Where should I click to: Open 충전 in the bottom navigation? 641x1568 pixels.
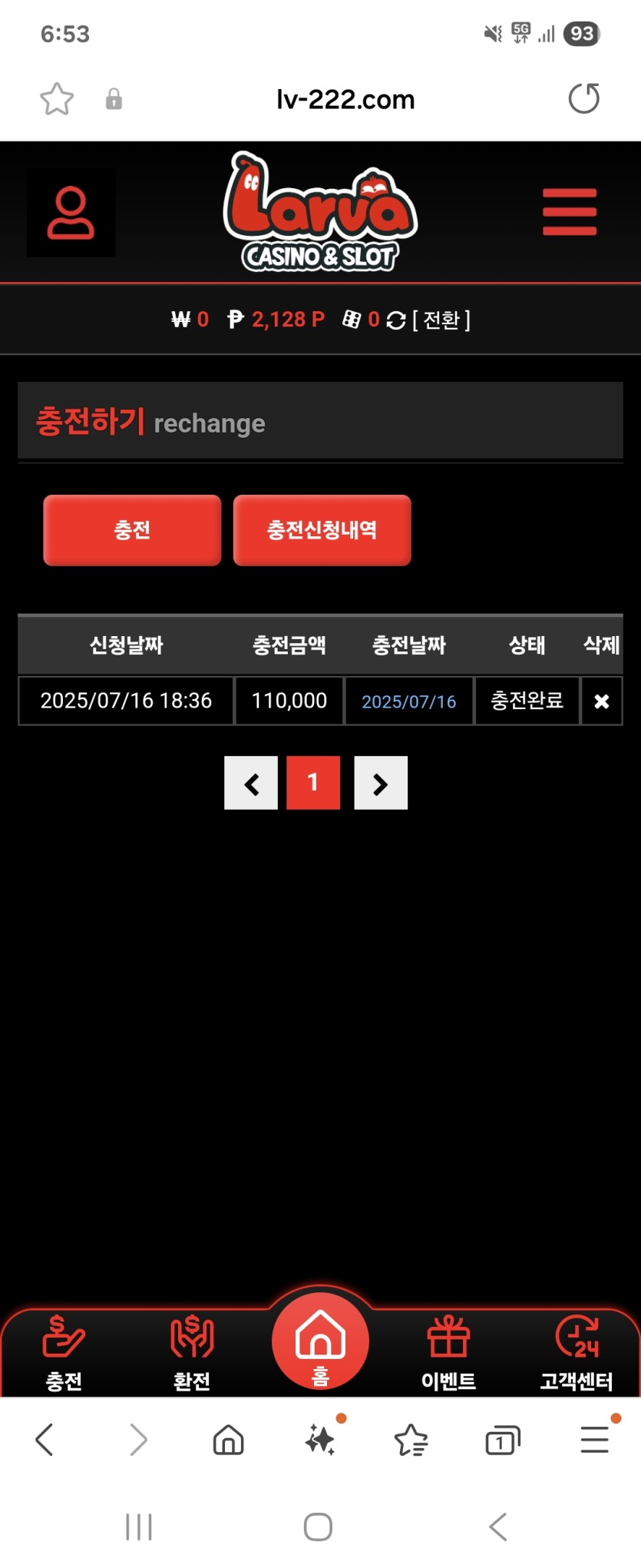64,1353
